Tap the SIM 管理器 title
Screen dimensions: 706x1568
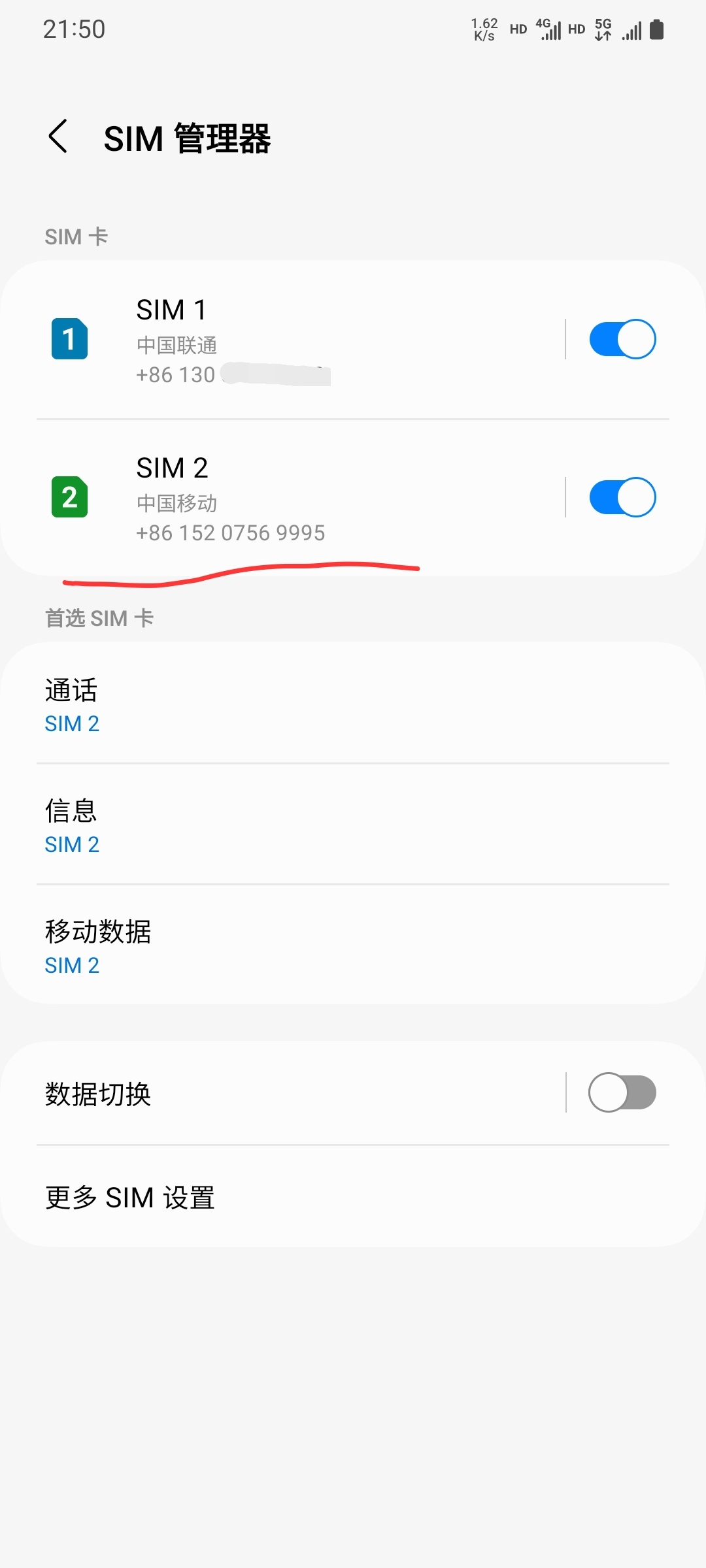[190, 137]
